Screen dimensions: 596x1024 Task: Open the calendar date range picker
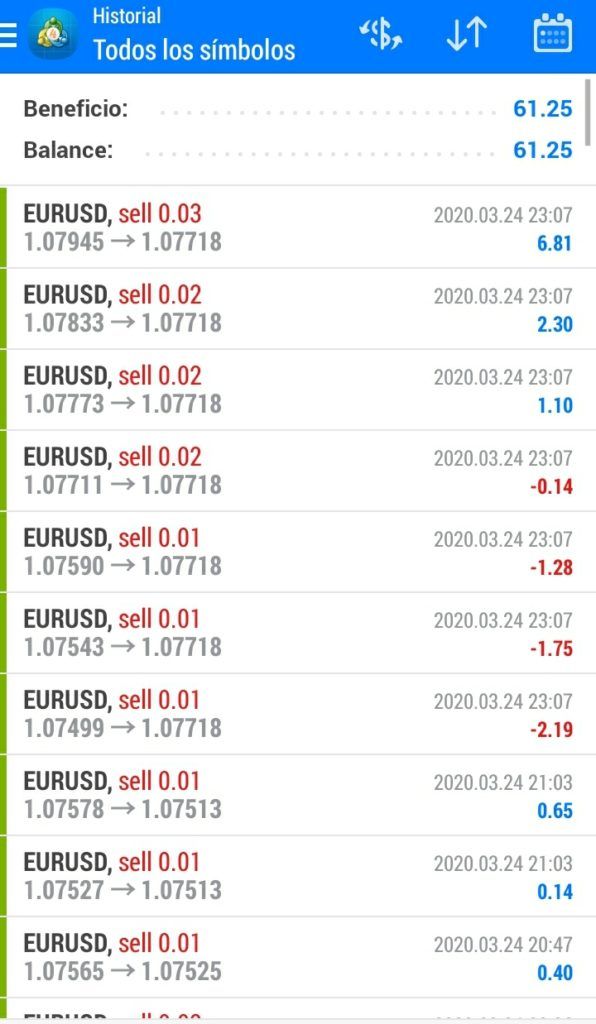[x=553, y=33]
